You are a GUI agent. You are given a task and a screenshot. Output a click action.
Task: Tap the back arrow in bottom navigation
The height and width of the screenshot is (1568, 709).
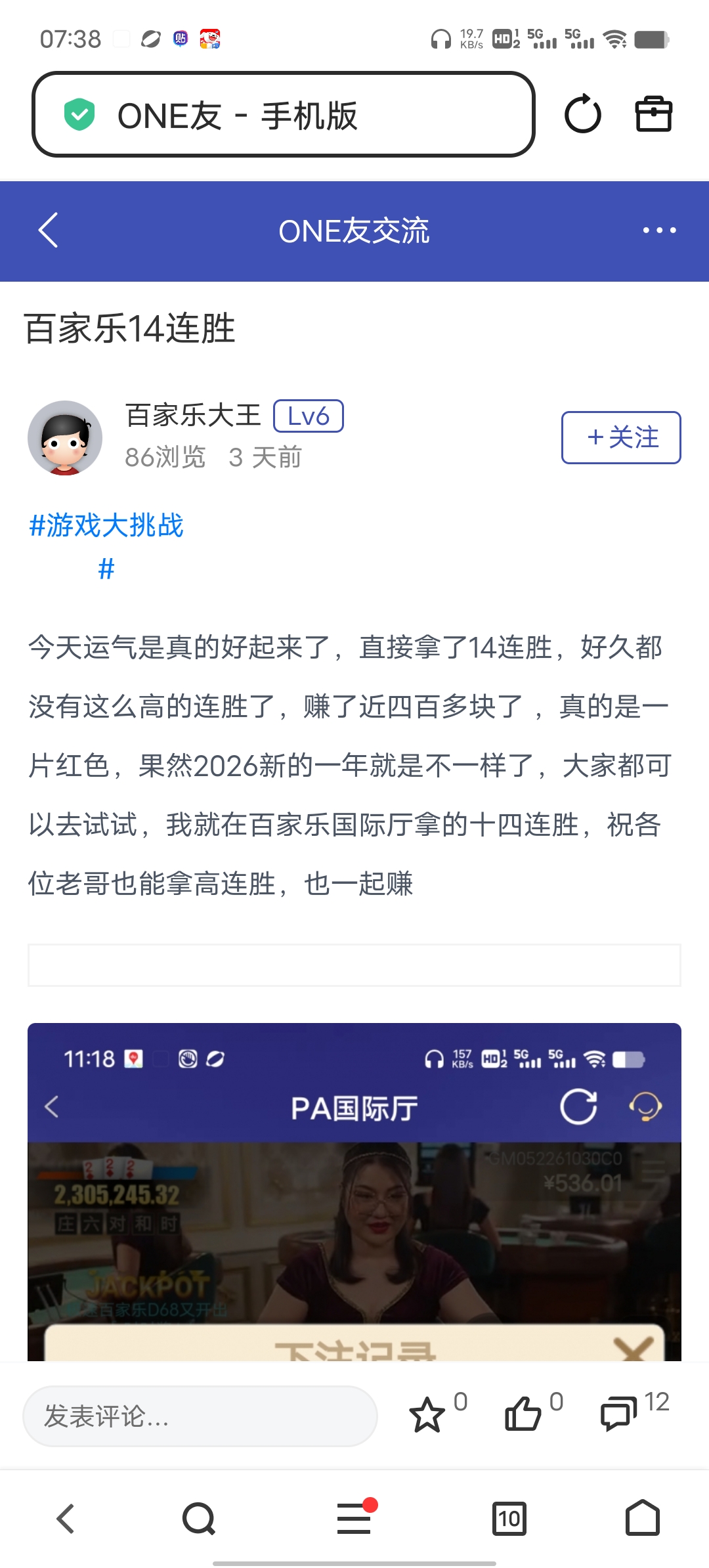click(64, 1518)
